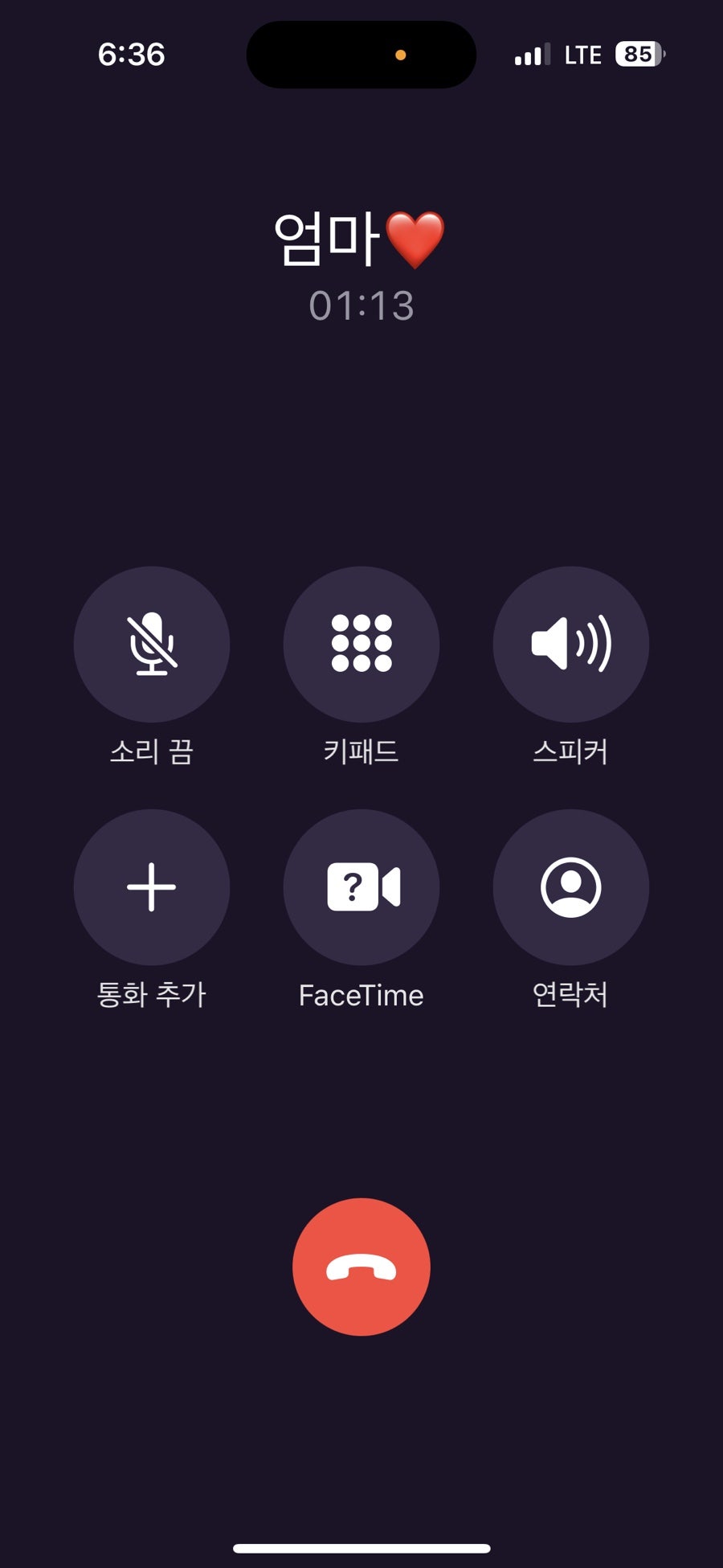Image resolution: width=723 pixels, height=1568 pixels.
Task: Start a FaceTime video call
Action: (361, 887)
